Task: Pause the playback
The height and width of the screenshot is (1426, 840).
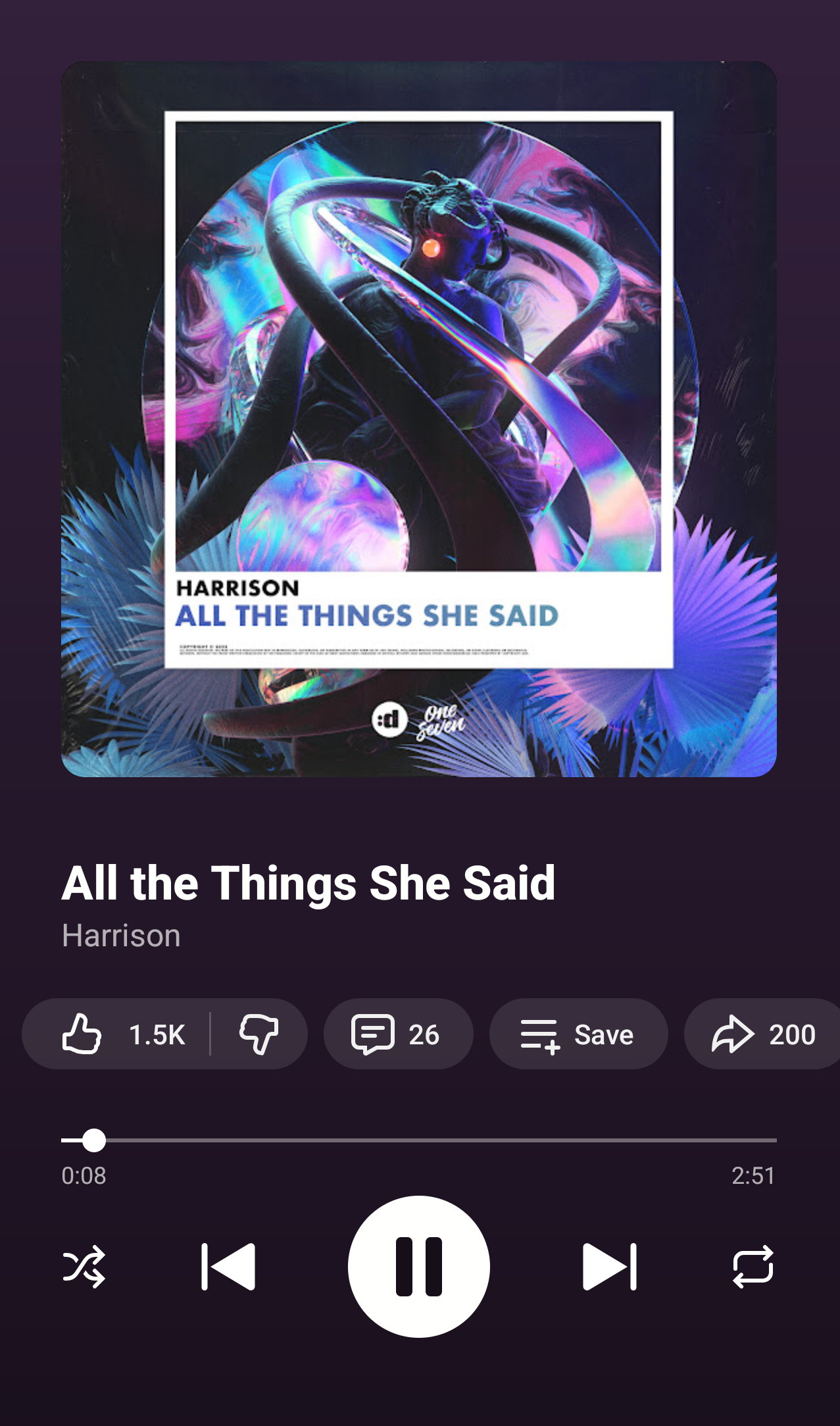Action: tap(419, 1266)
